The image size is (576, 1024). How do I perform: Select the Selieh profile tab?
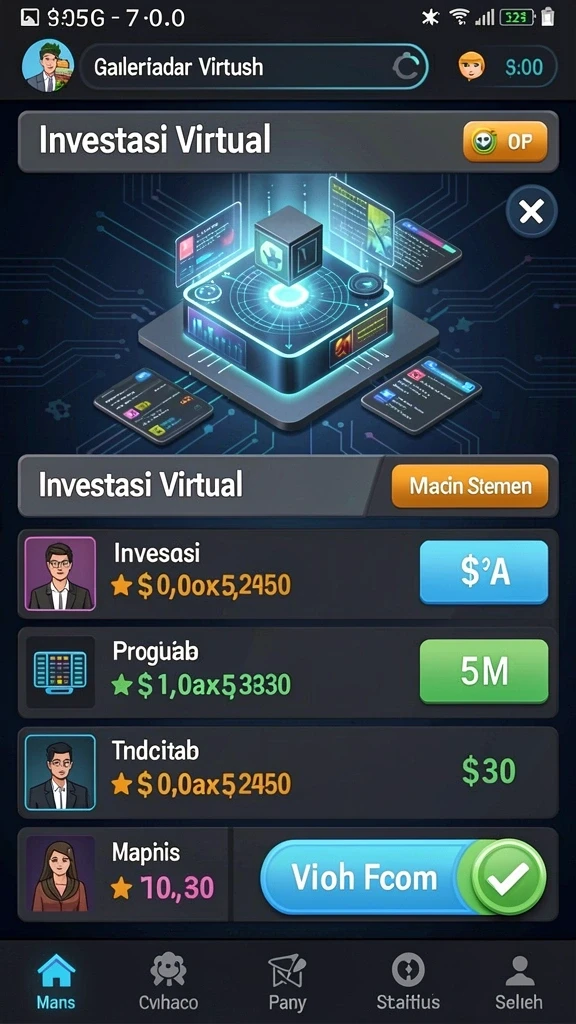[519, 982]
